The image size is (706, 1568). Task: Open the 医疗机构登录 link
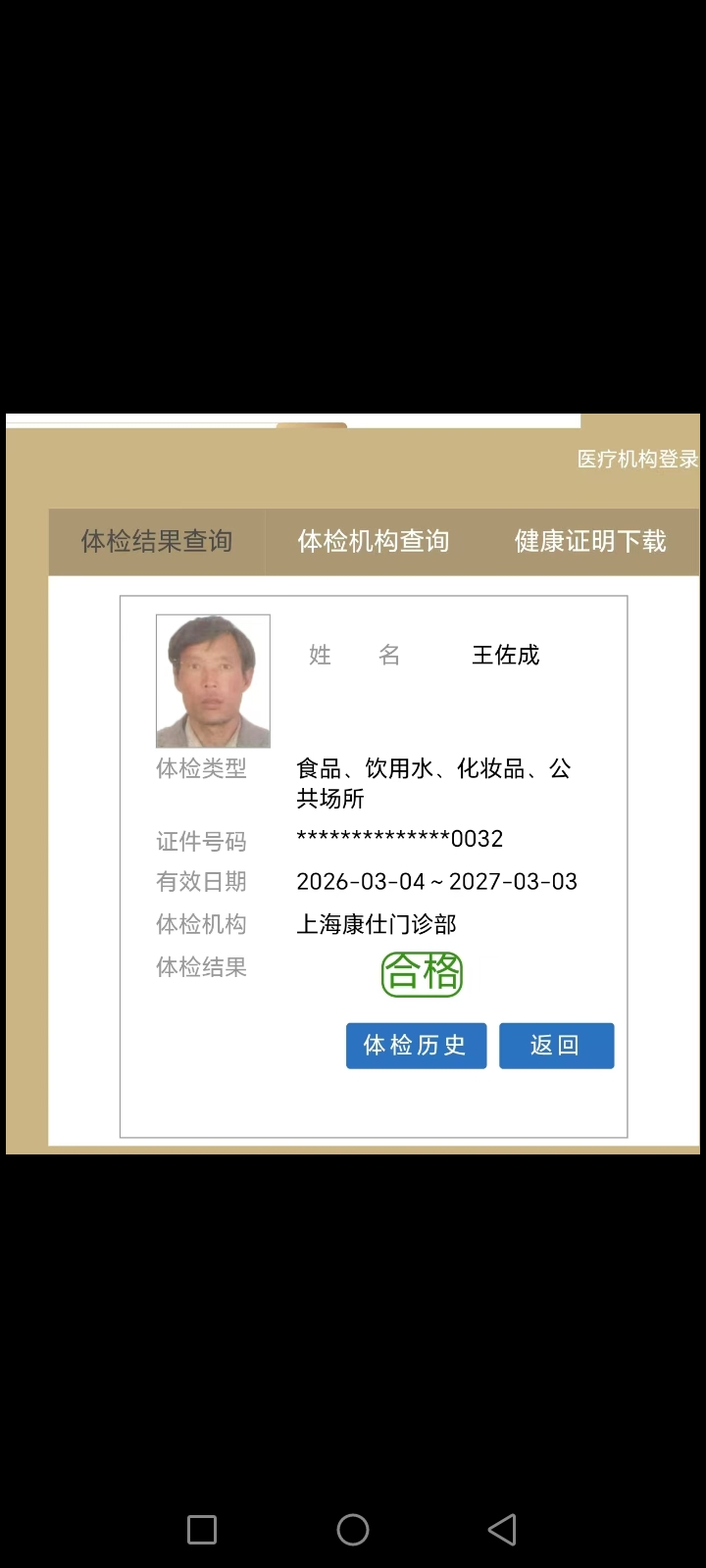coord(637,459)
